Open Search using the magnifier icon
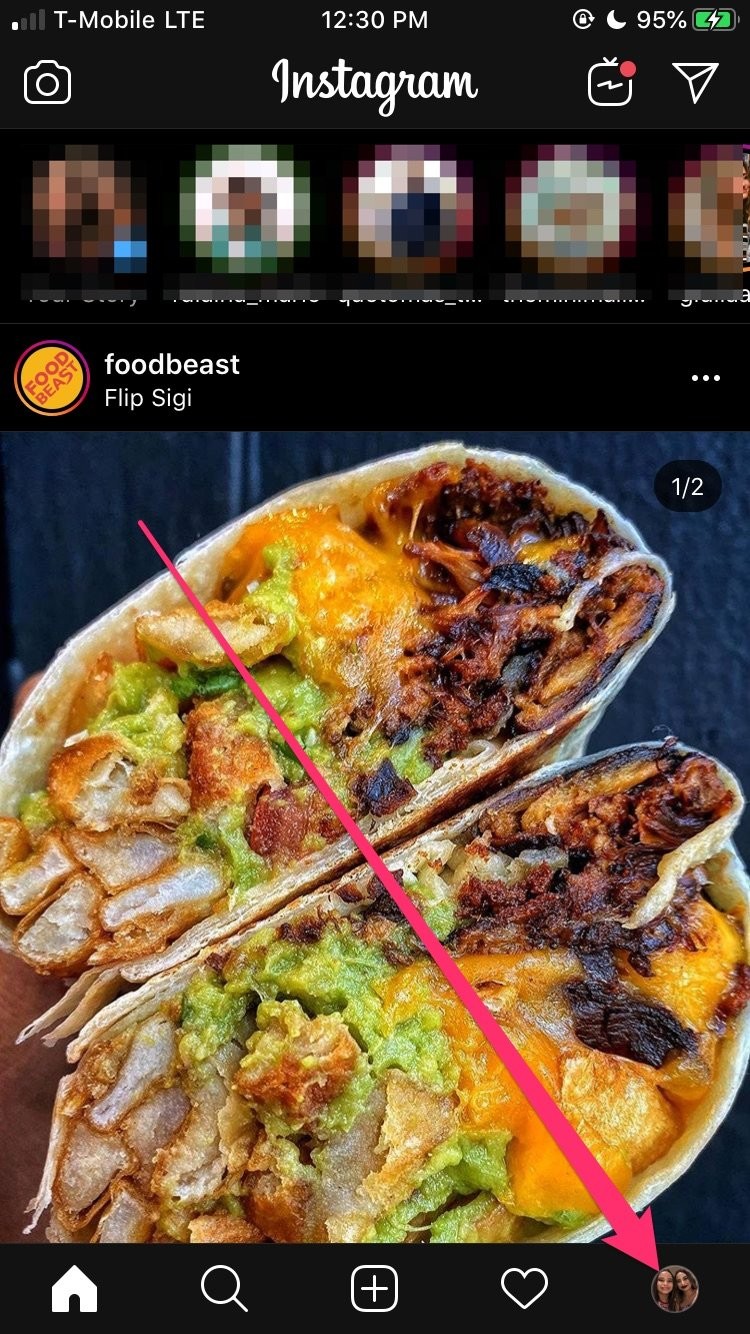The width and height of the screenshot is (750, 1334). tap(225, 1289)
